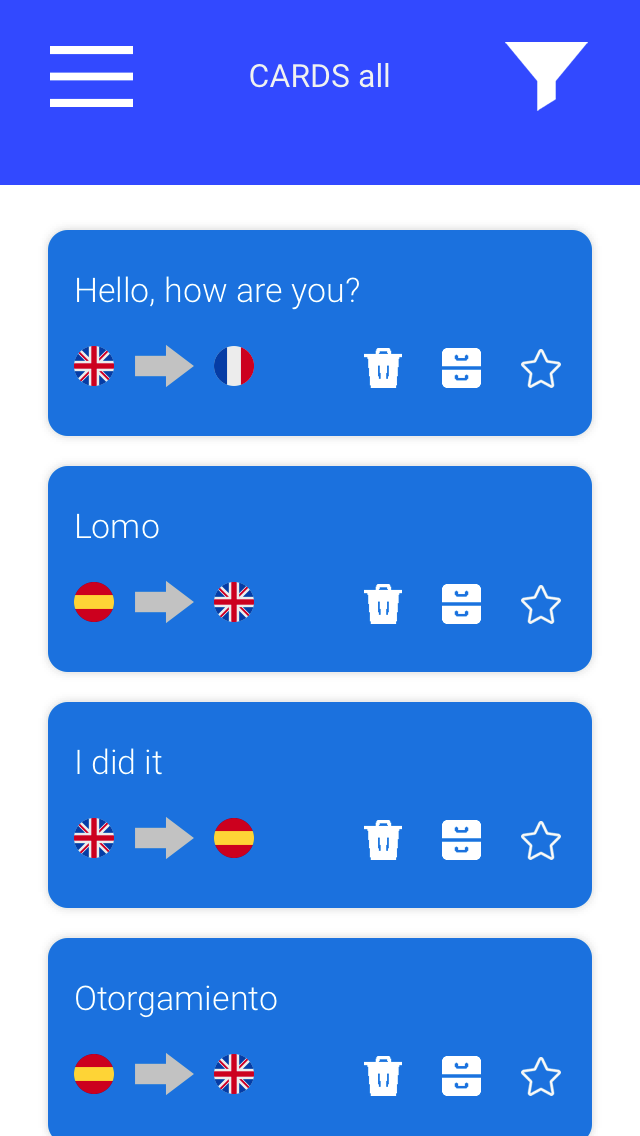Open the hamburger drawer menu
This screenshot has height=1136, width=640.
91,77
